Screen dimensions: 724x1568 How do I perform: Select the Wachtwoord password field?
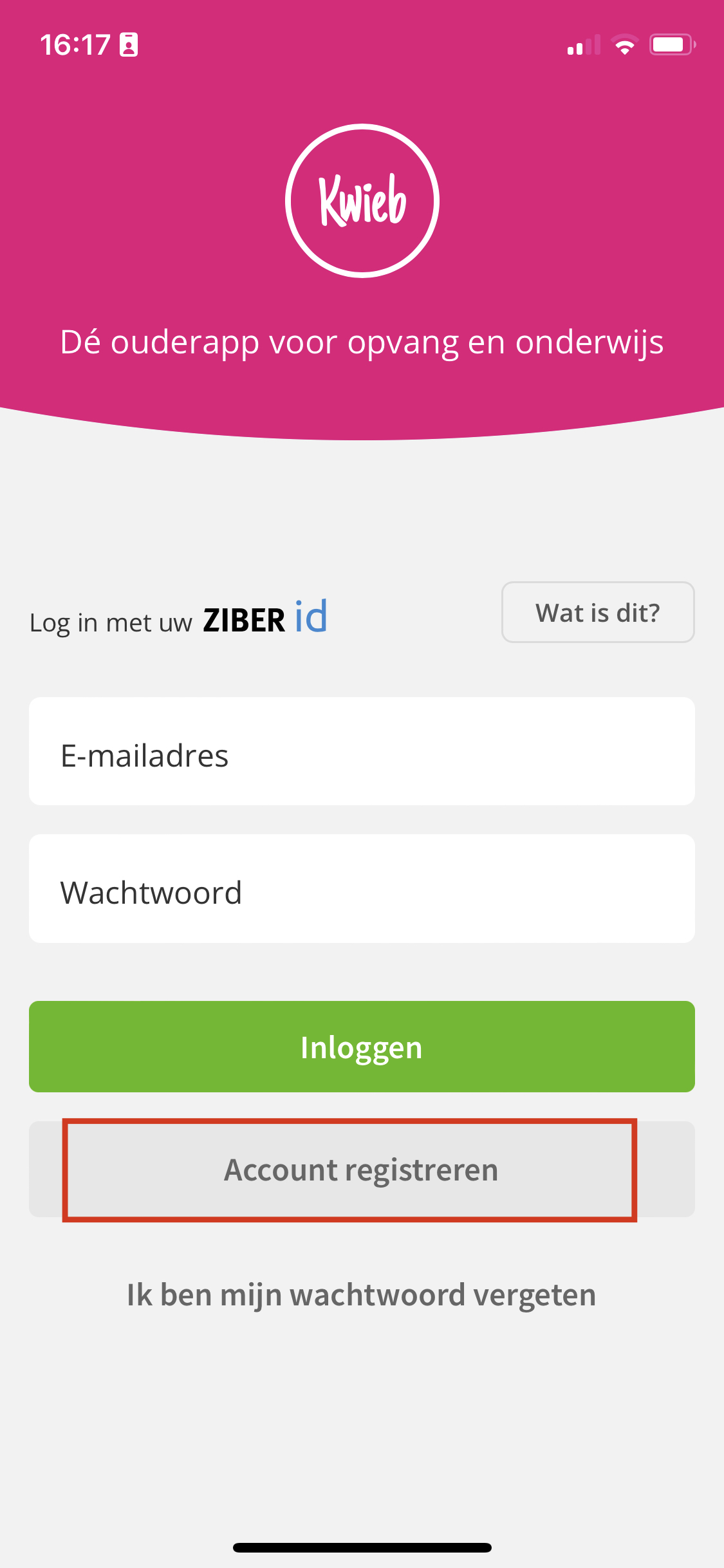(362, 890)
